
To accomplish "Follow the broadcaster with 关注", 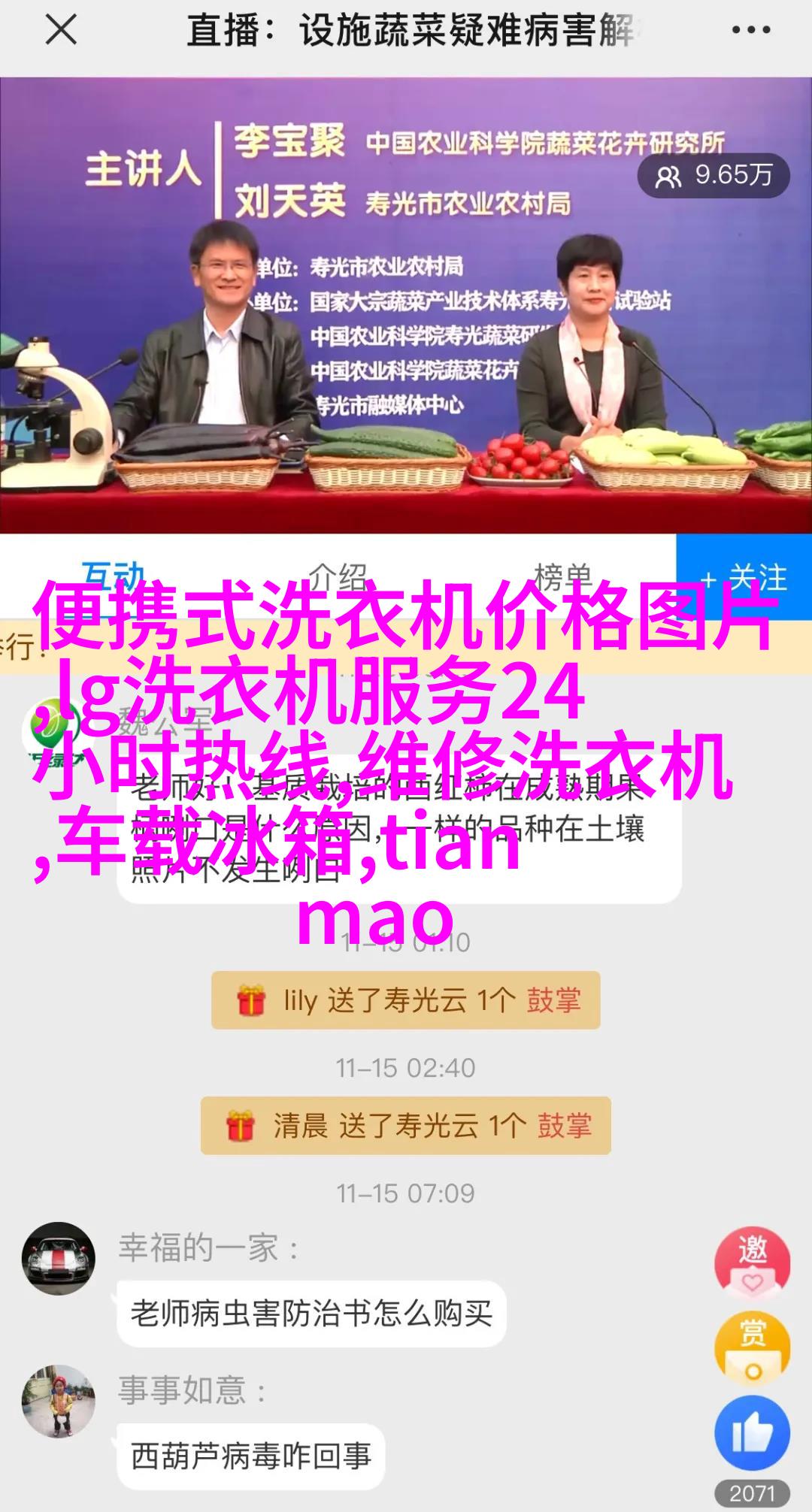I will [x=744, y=577].
